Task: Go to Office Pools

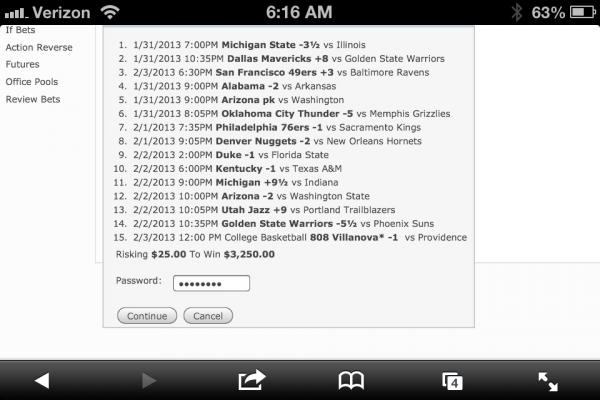Action: pos(32,82)
